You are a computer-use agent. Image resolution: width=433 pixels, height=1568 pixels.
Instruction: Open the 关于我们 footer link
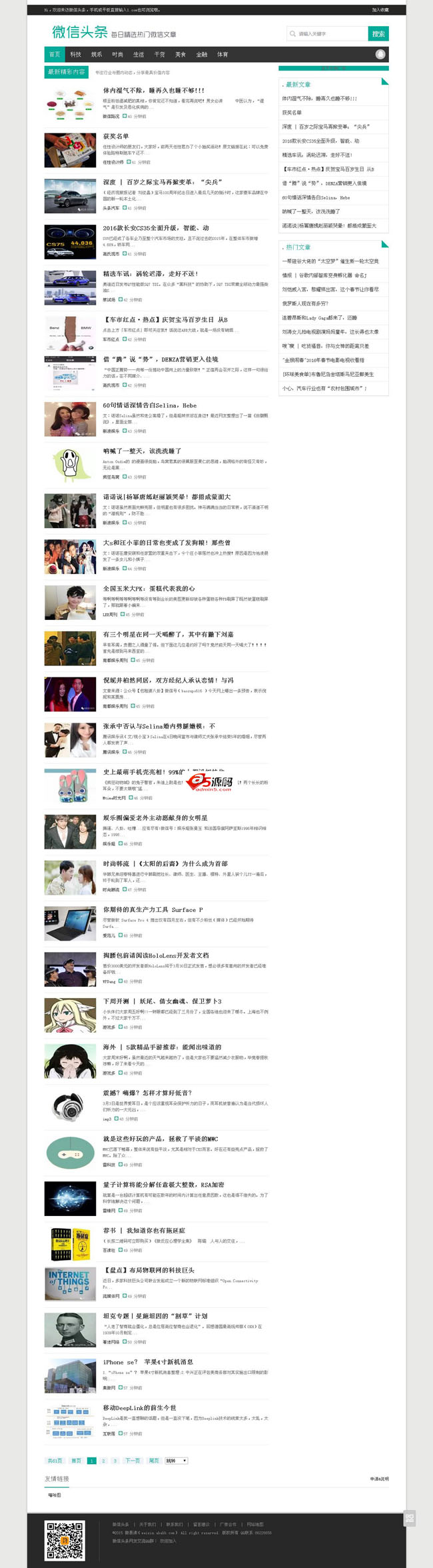point(148,1525)
